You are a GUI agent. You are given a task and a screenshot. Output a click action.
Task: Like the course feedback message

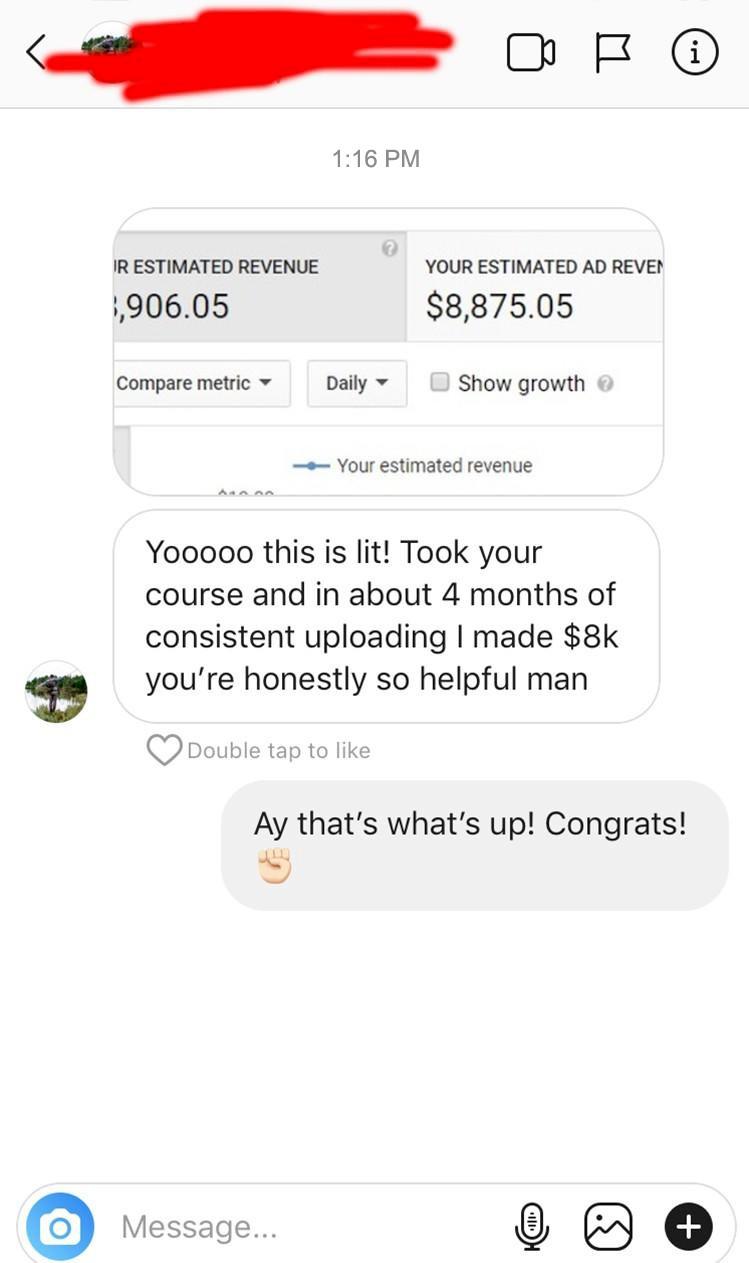tap(164, 750)
